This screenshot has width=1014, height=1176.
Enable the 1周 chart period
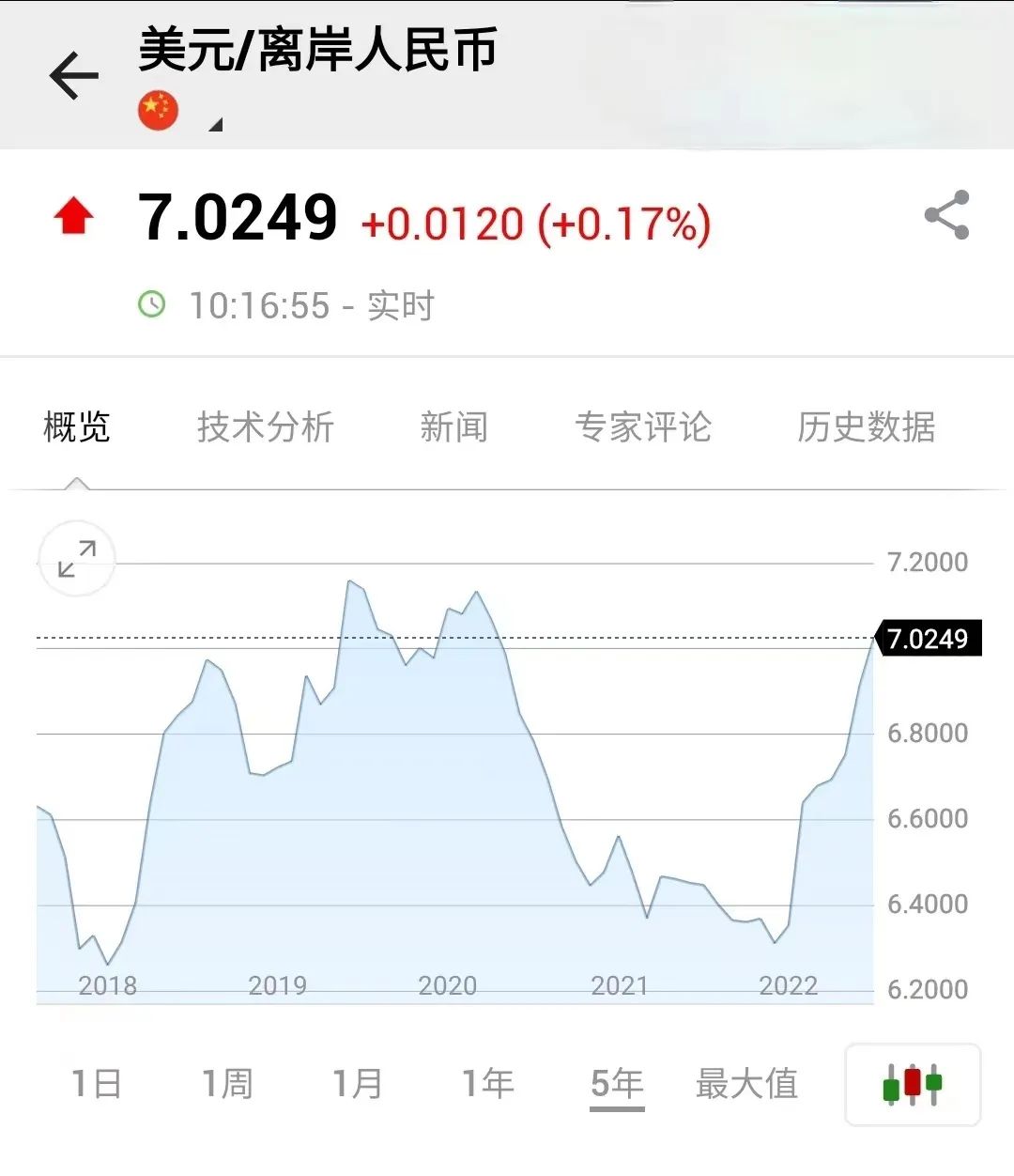[x=228, y=1082]
